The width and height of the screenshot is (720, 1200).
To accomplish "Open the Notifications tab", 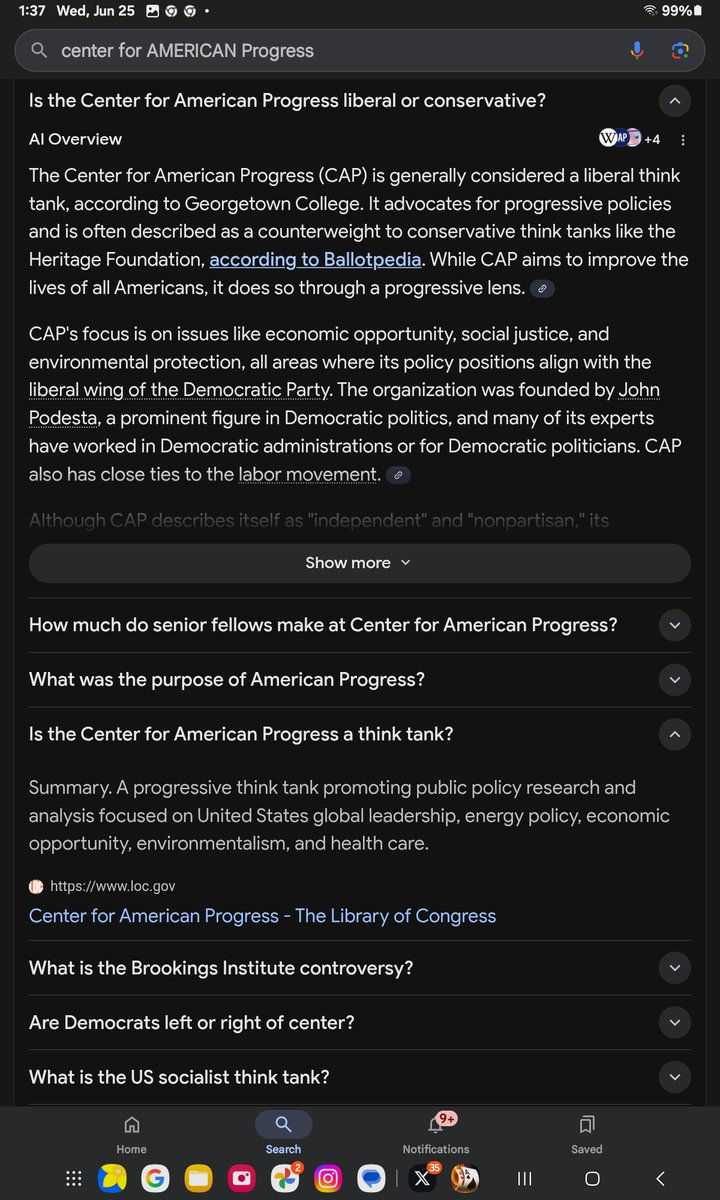I will coord(436,1133).
